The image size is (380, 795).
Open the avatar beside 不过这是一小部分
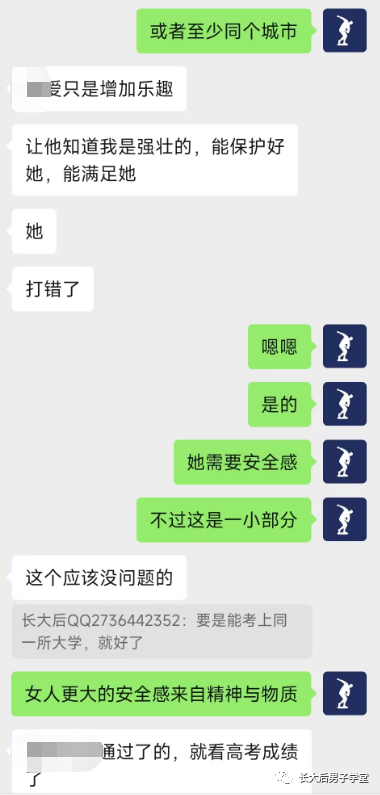[345, 520]
